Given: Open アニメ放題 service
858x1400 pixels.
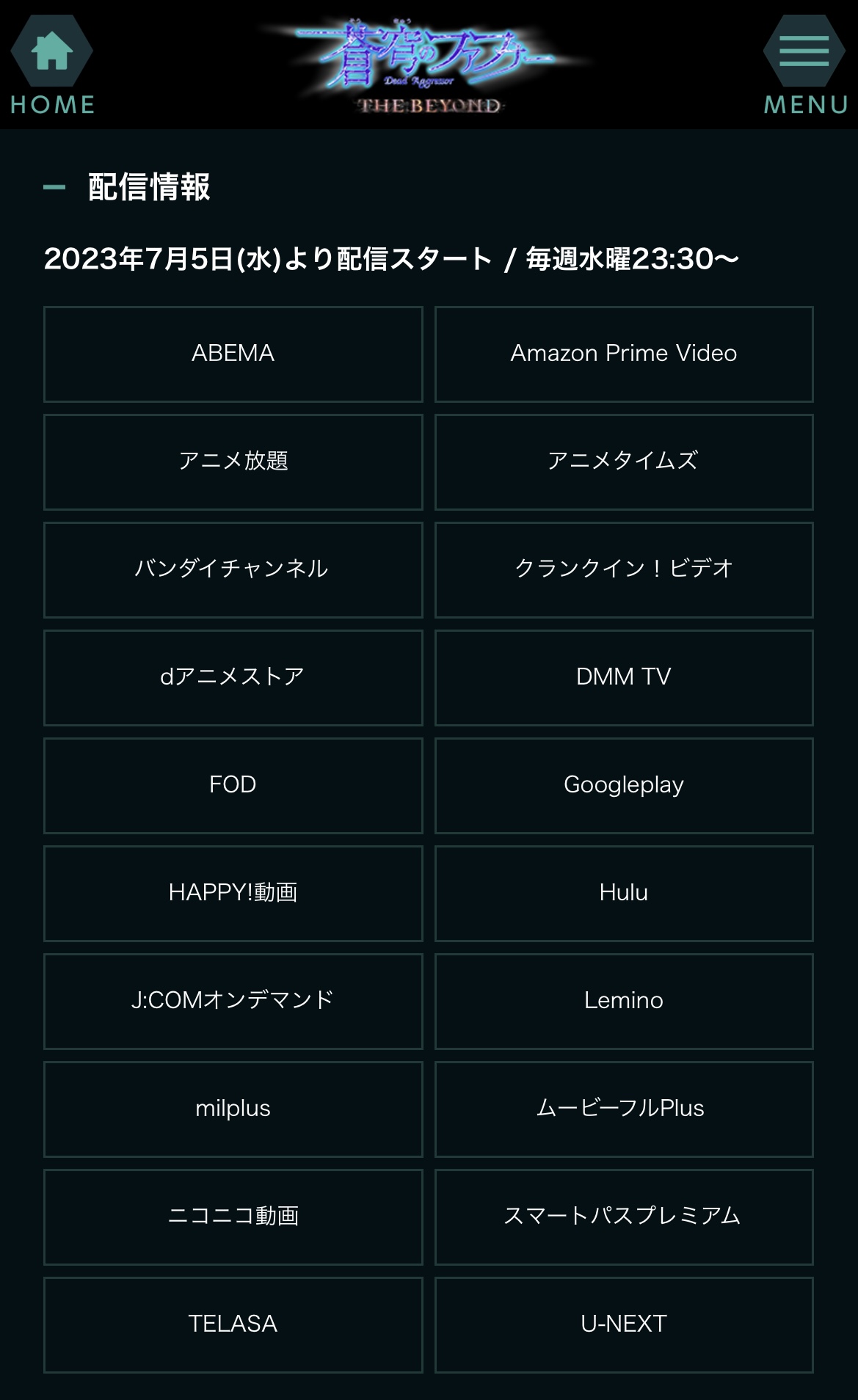Looking at the screenshot, I should tap(233, 462).
